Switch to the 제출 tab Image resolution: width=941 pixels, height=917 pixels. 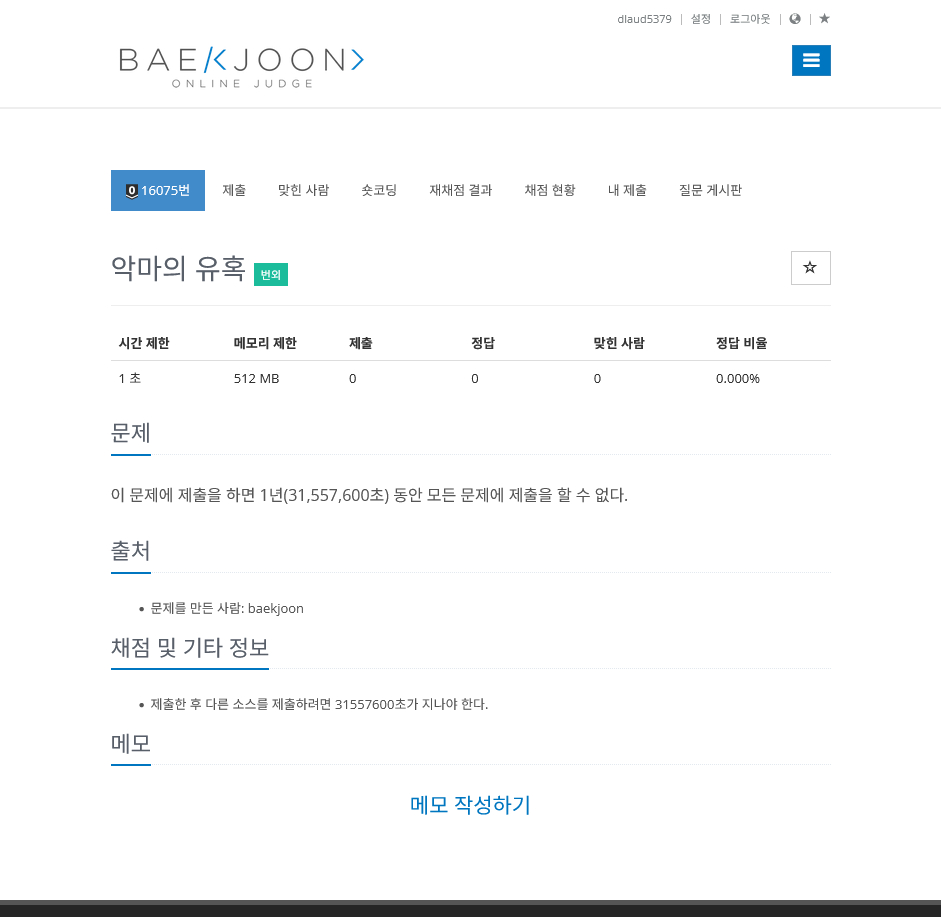click(x=234, y=190)
